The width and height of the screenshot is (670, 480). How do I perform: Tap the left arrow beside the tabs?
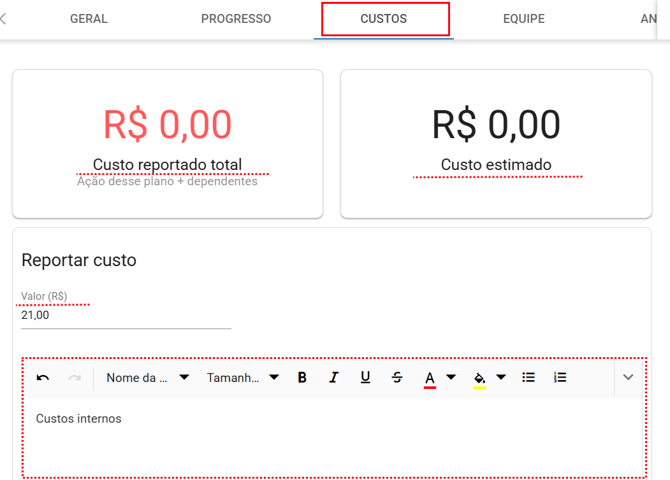click(x=4, y=19)
